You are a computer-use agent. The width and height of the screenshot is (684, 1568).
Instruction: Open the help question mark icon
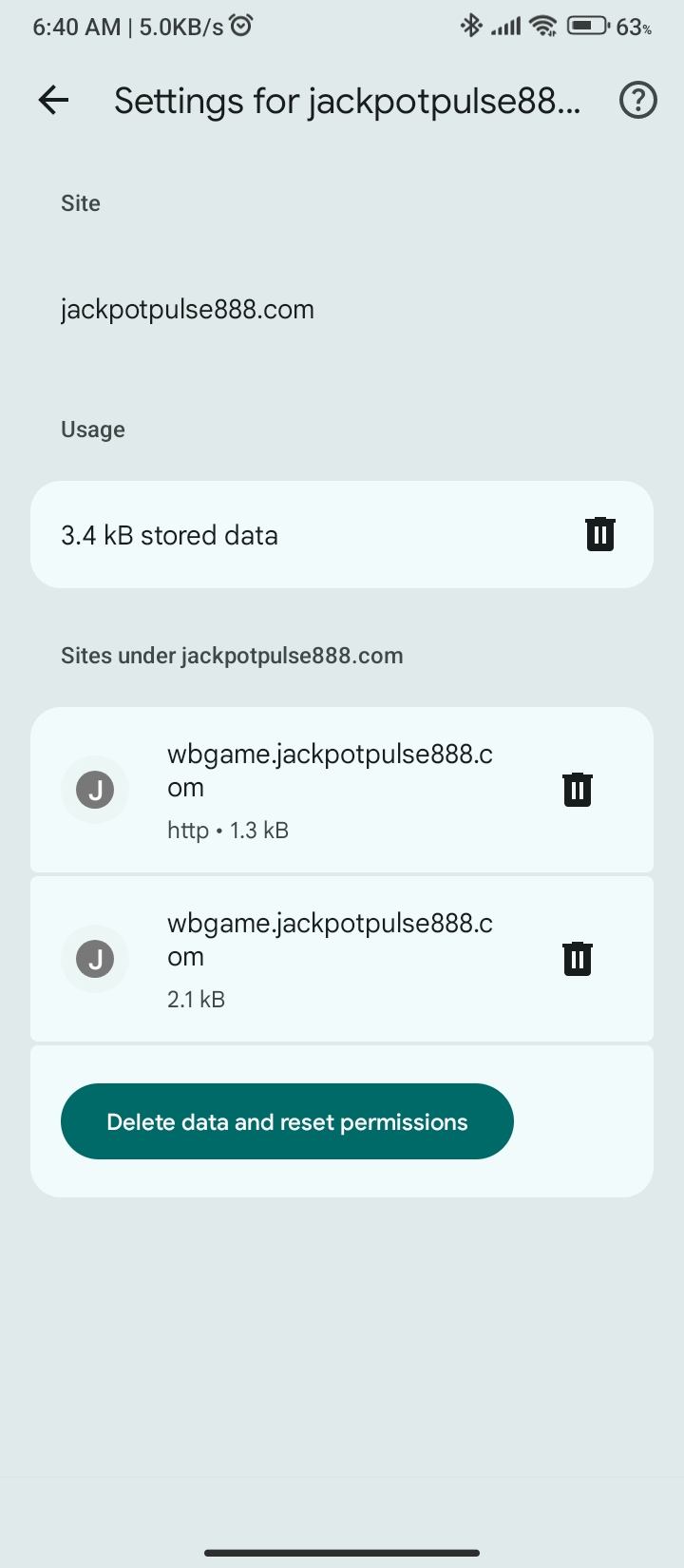[638, 100]
